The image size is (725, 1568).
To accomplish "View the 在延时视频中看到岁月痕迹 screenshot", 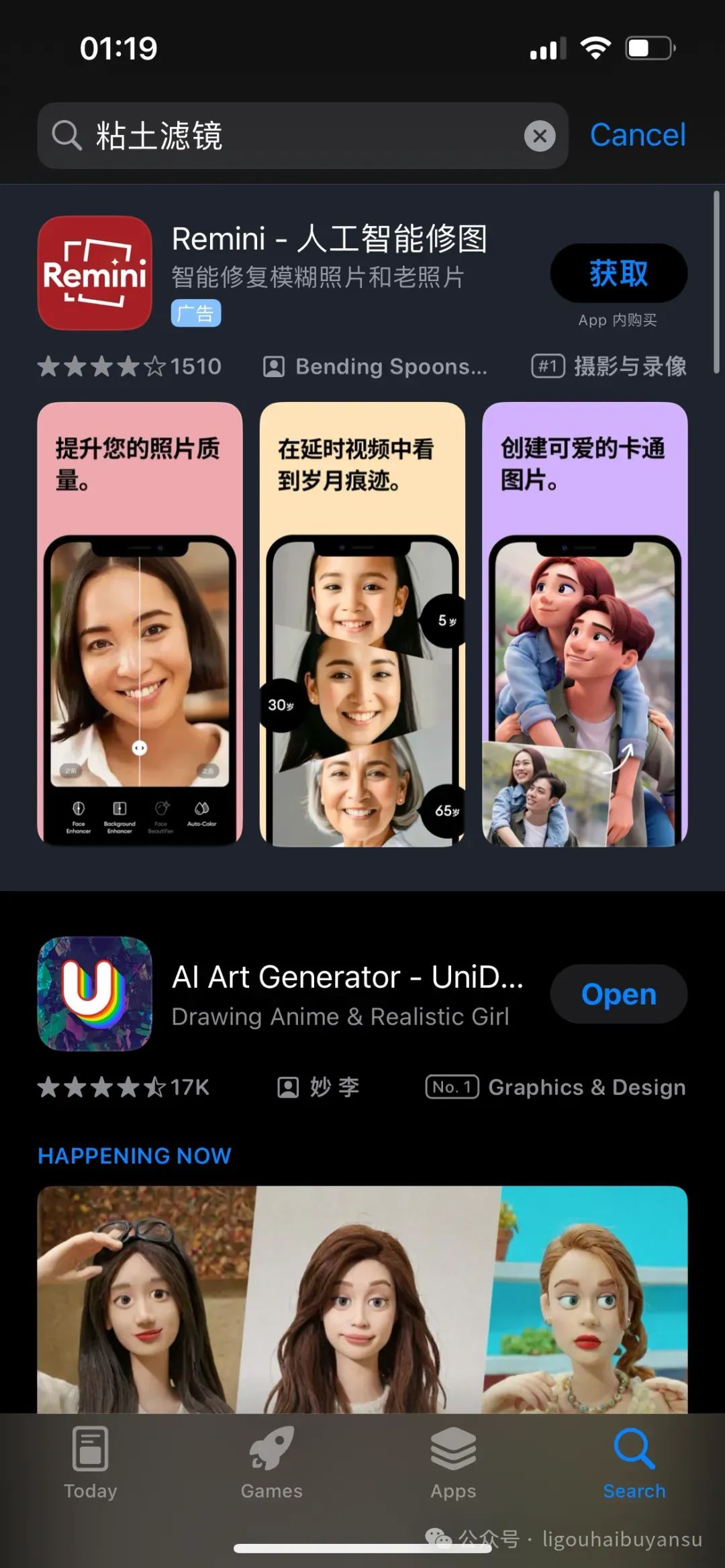I will 362,624.
